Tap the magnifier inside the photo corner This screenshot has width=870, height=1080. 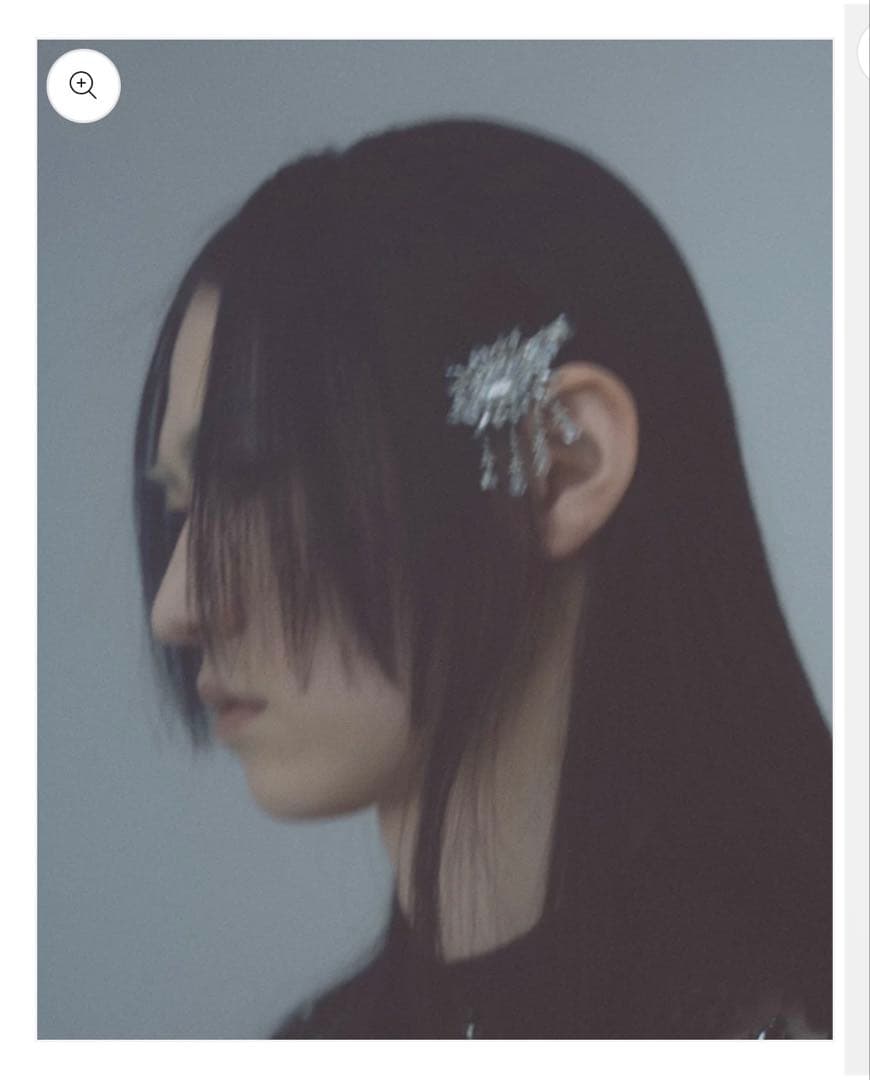point(84,87)
